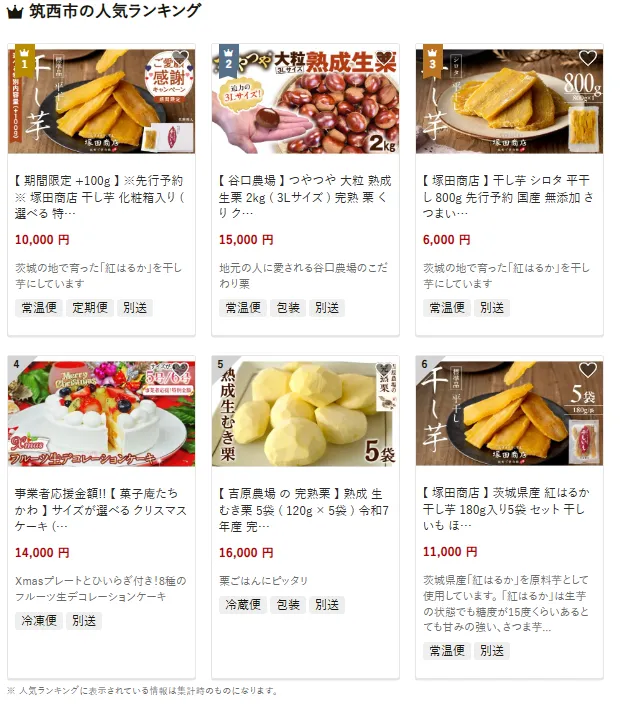Tap the heart on 干し芋 シロタ 800g
The width and height of the screenshot is (639, 708).
click(x=588, y=58)
